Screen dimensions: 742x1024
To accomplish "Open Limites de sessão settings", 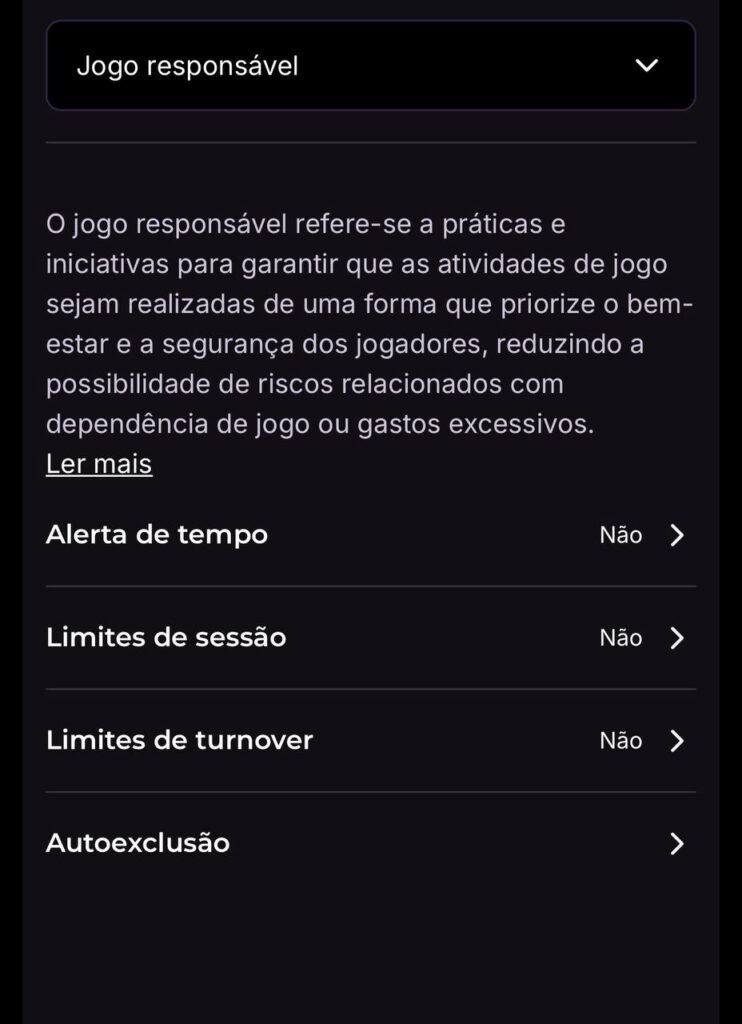I will click(370, 638).
